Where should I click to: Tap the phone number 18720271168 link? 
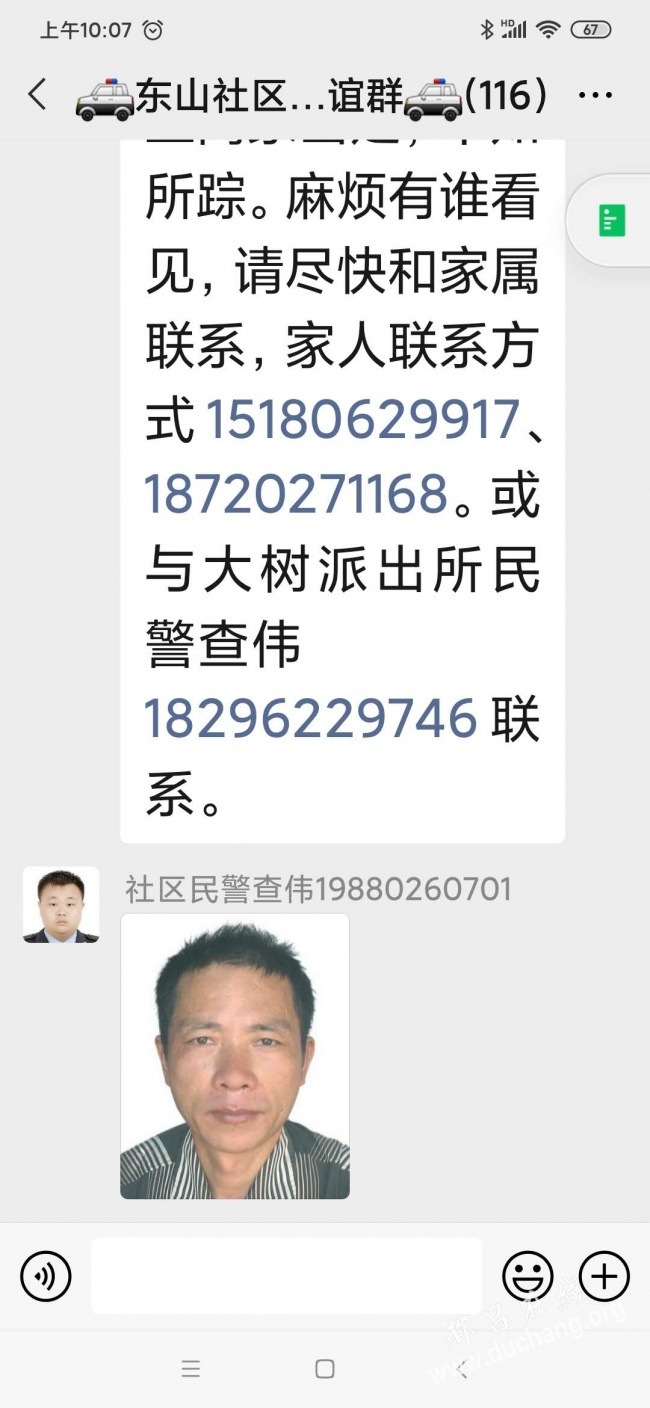(296, 494)
